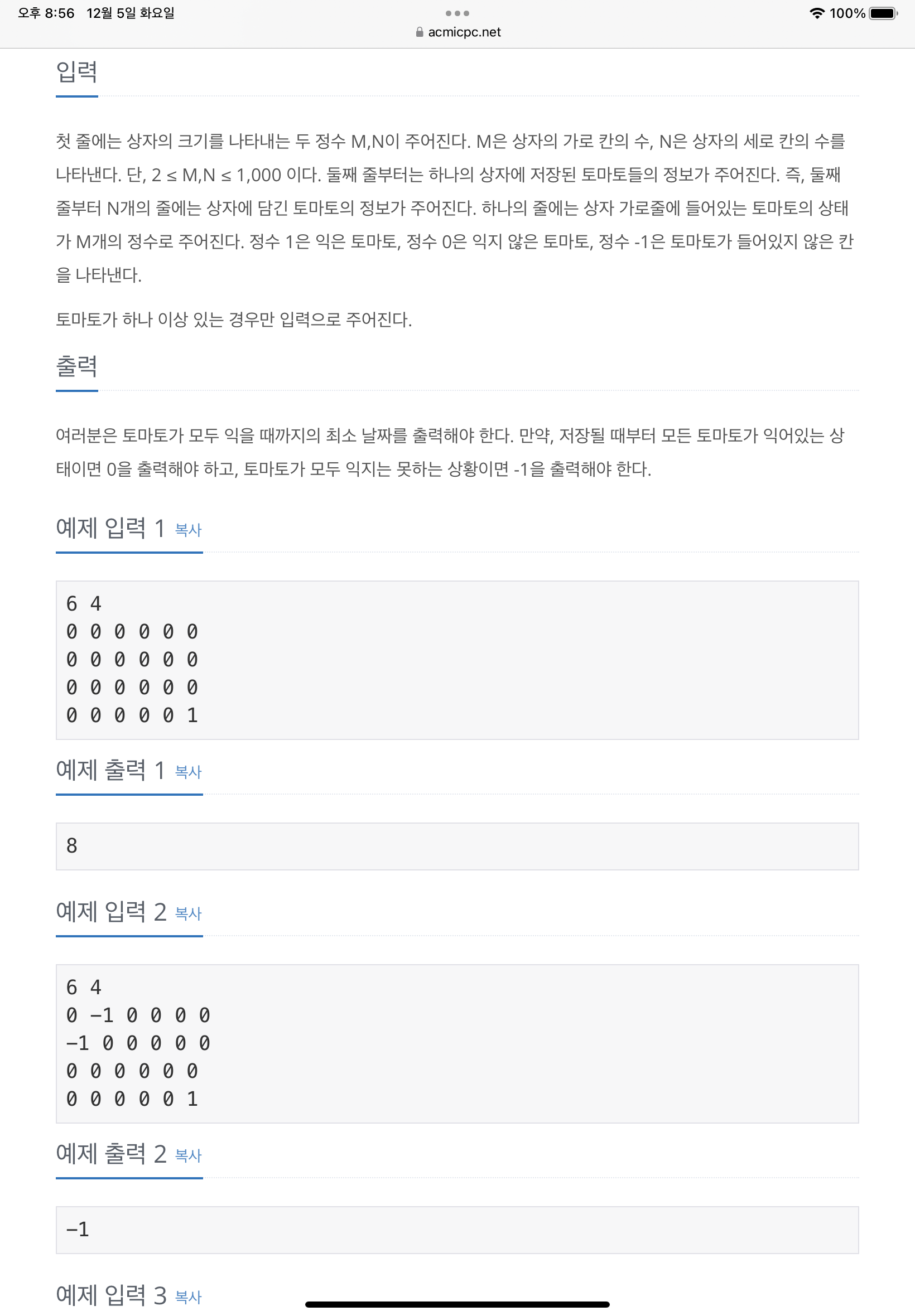Tap the ellipsis icon above the address bar
Viewport: 915px width, 1316px height.
(x=457, y=13)
